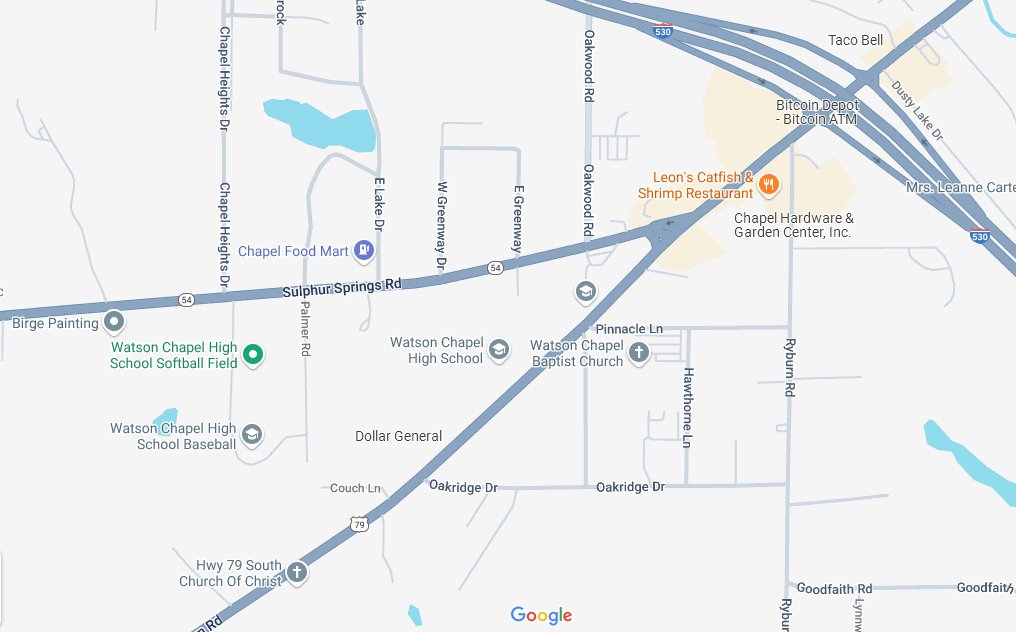Open Hwy 79 South Church Of Christ marker
The height and width of the screenshot is (632, 1016).
click(x=296, y=572)
